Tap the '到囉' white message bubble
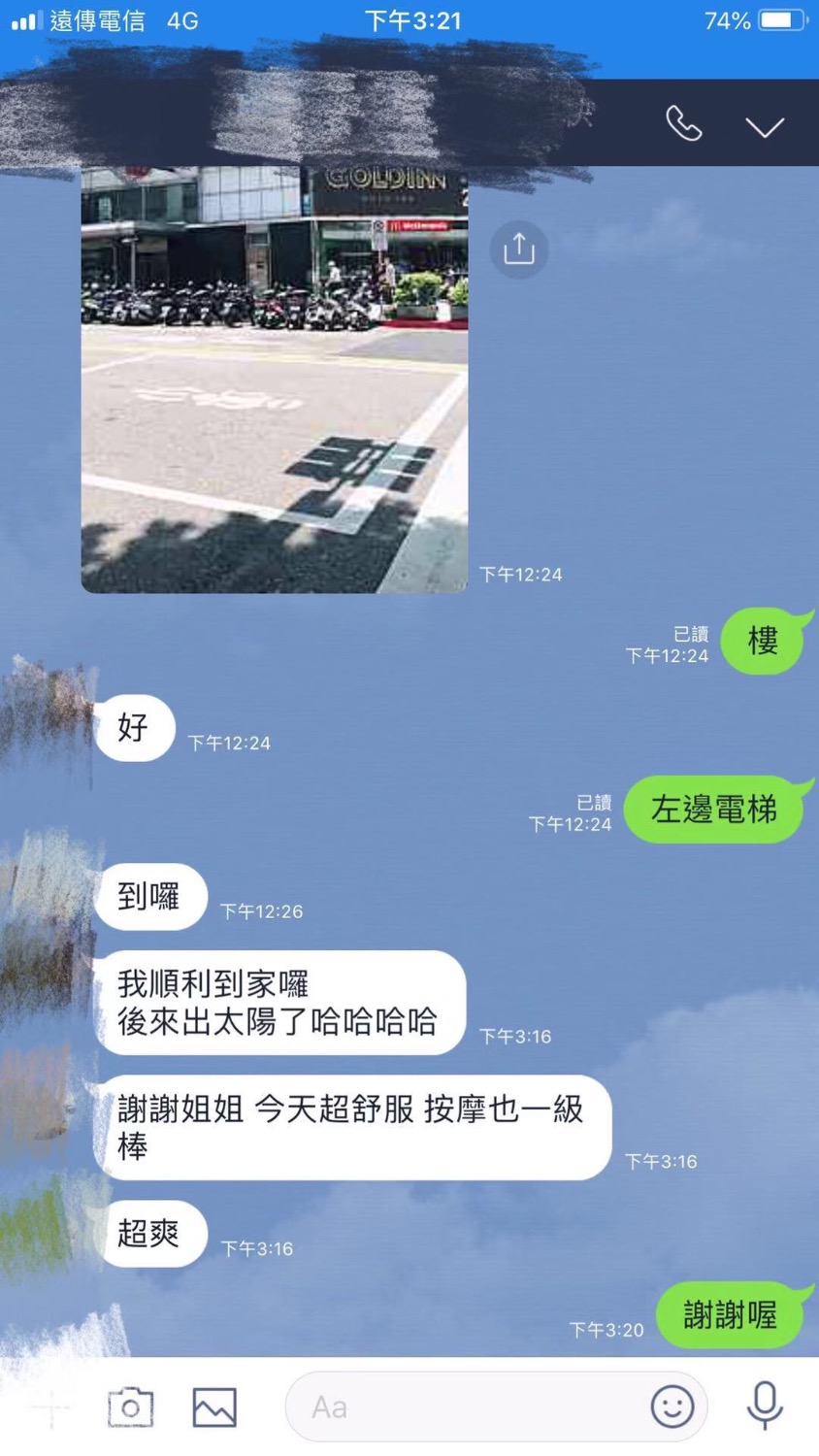The width and height of the screenshot is (819, 1456). click(x=150, y=897)
